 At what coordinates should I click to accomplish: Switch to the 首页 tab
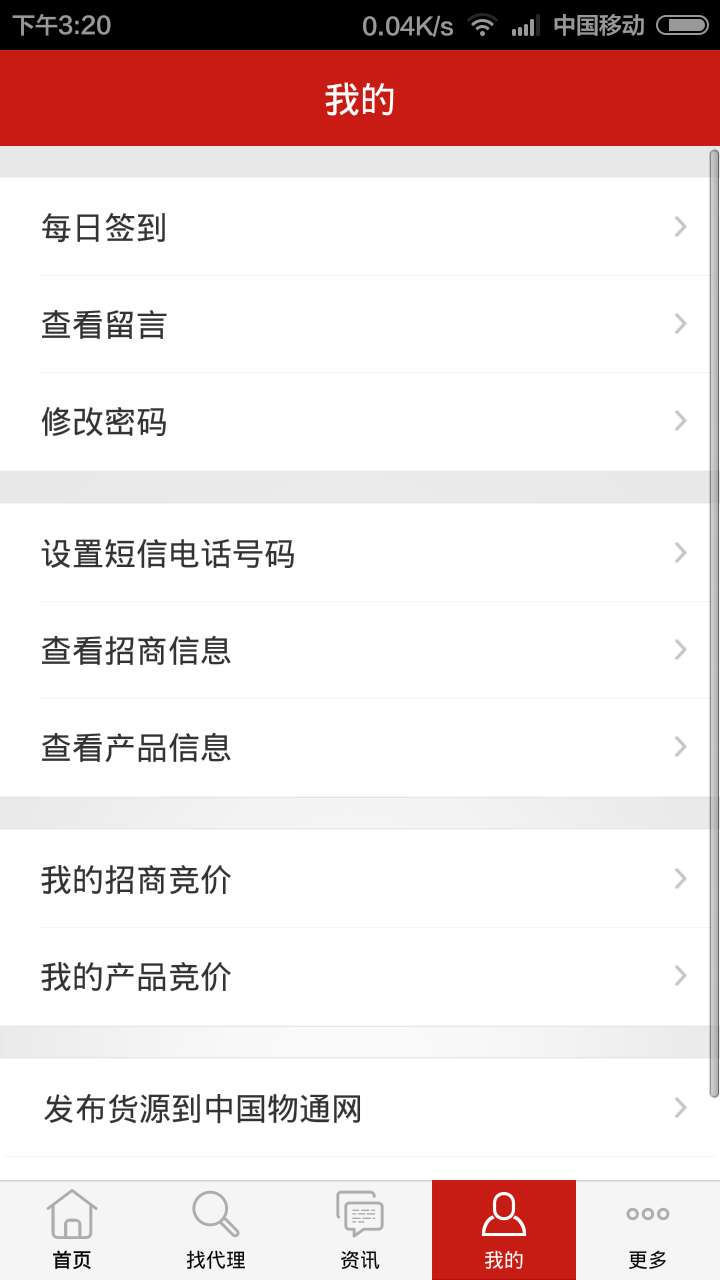71,1228
